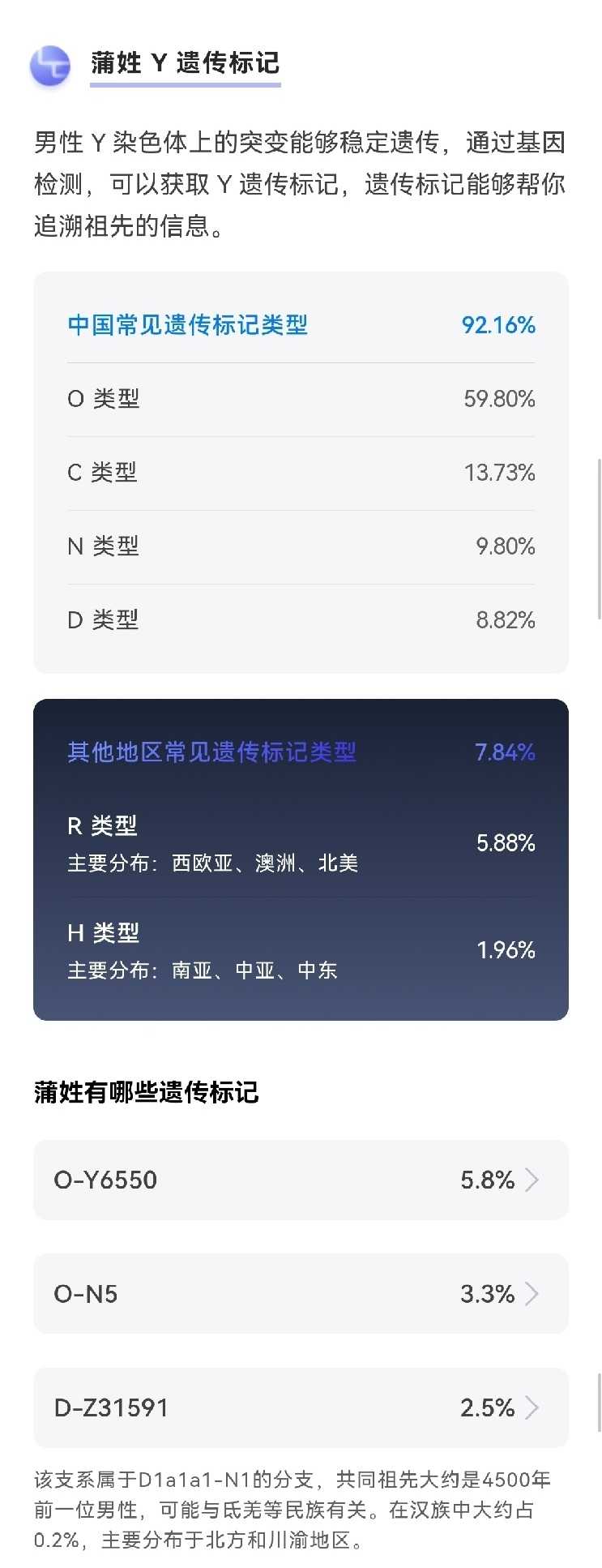Collapse the D-Z31591 marker row

pyautogui.click(x=301, y=1407)
